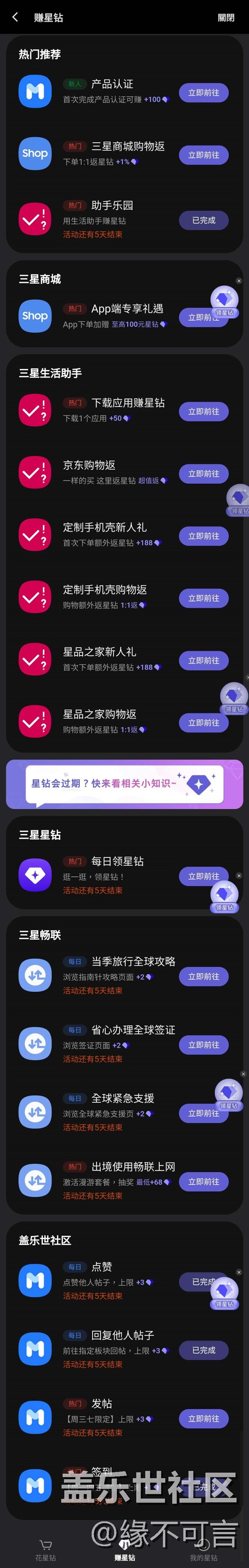Tap the 關閉 button in the header
This screenshot has width=249, height=1568.
pyautogui.click(x=226, y=18)
